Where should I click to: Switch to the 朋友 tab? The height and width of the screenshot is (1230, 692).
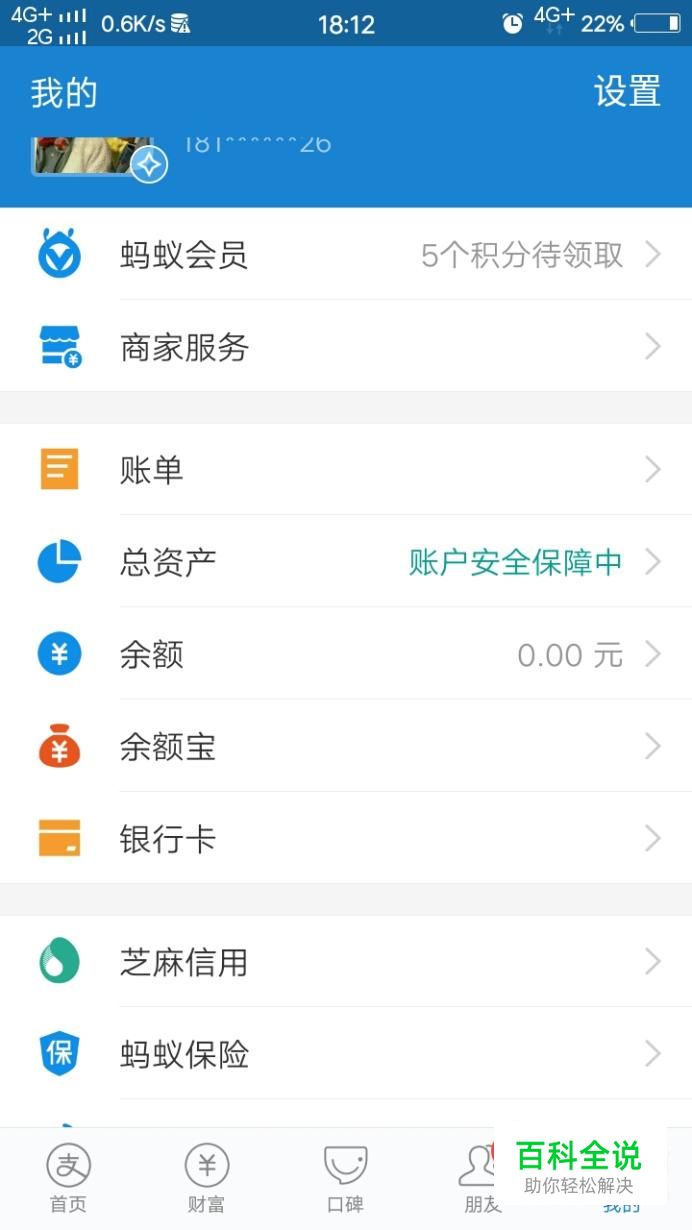click(x=478, y=1178)
